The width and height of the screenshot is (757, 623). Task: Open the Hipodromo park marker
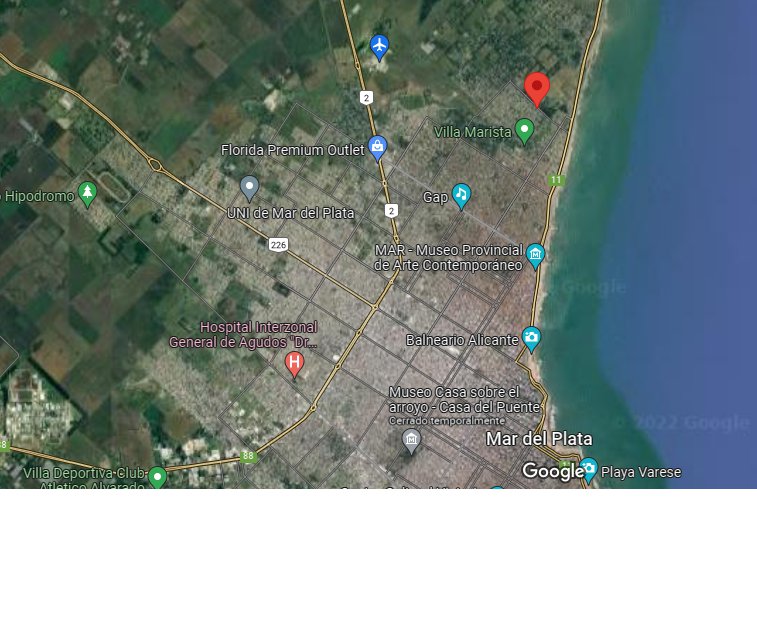[x=87, y=193]
